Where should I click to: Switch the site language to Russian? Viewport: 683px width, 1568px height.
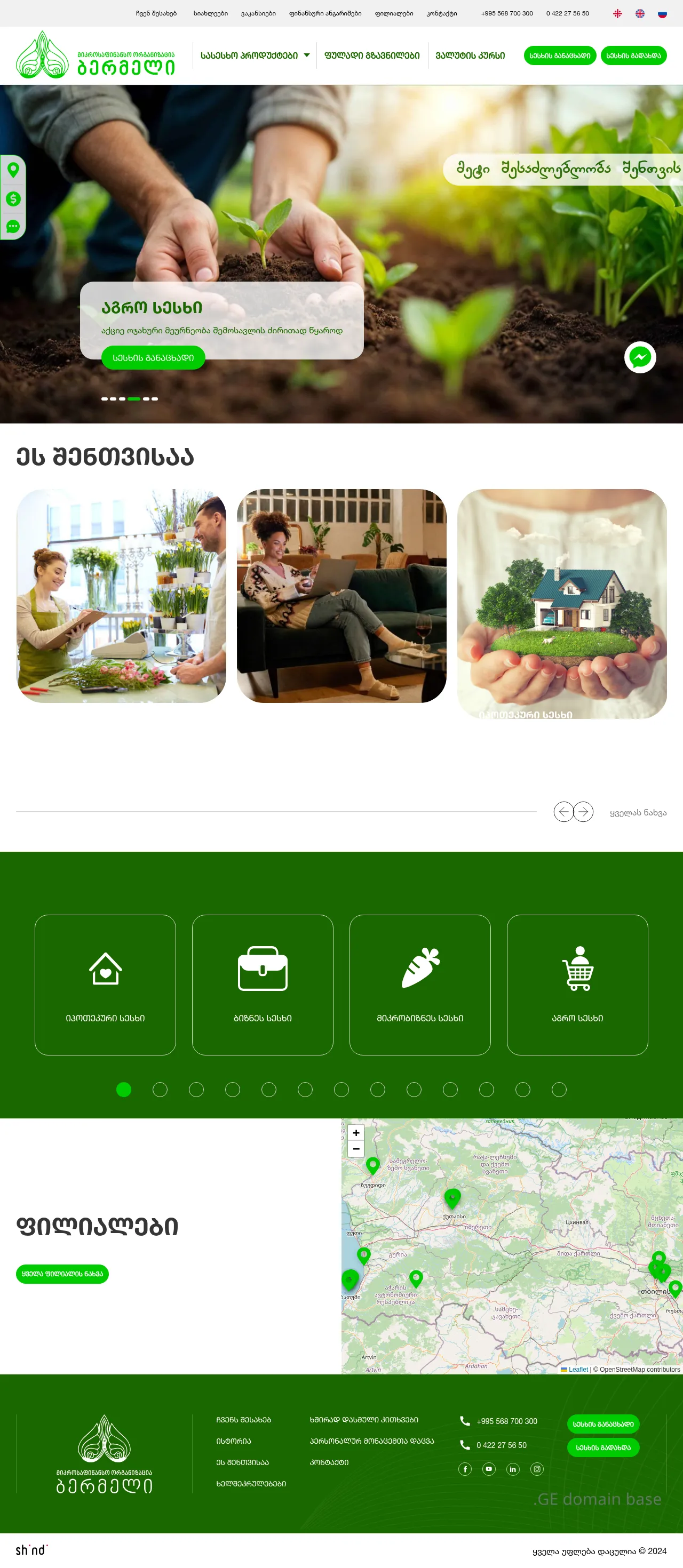662,13
